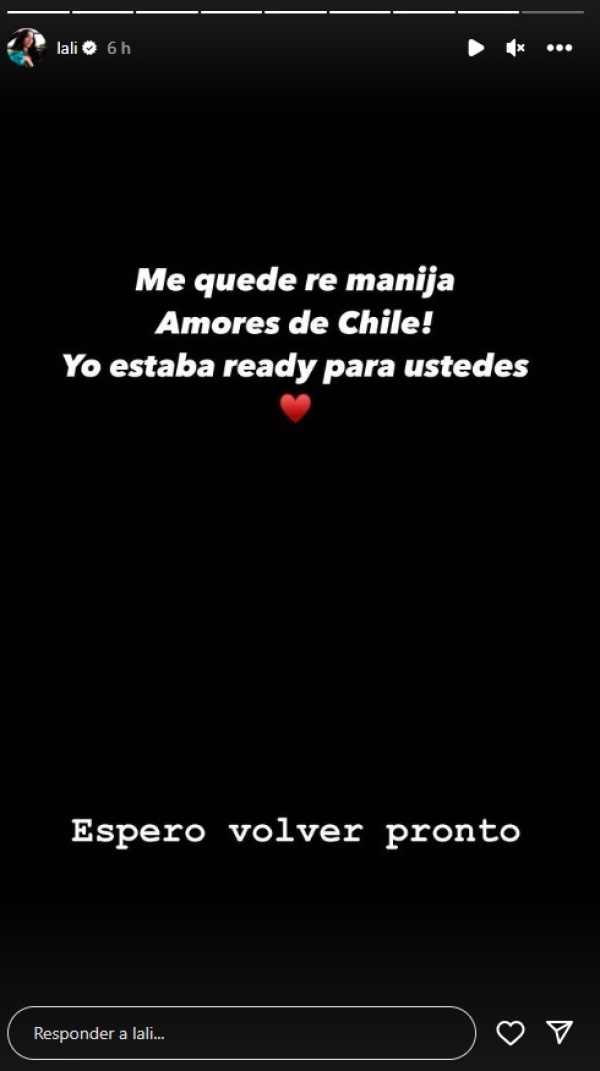Share story via paper plane icon

(560, 1032)
